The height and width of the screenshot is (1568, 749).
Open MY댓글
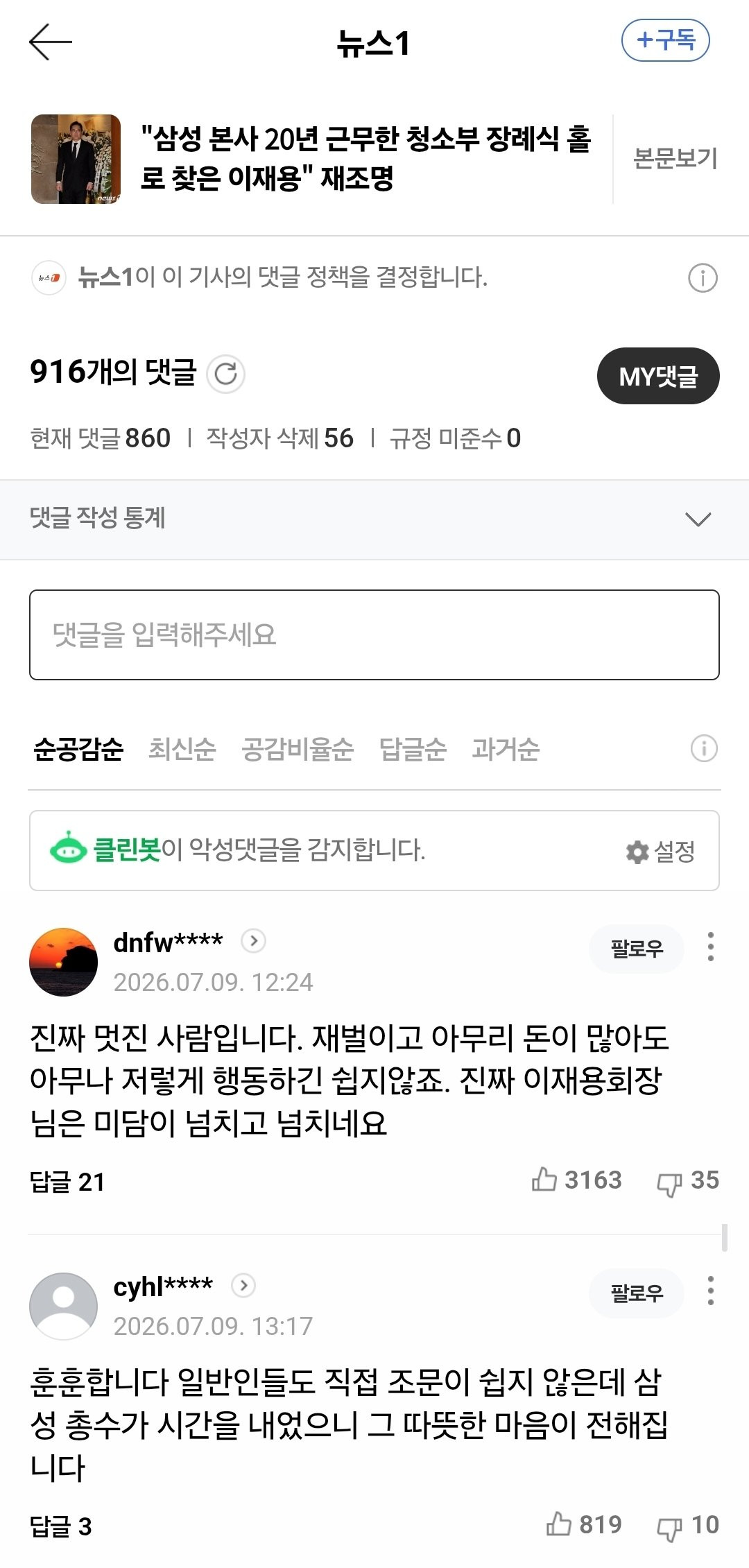tap(657, 376)
